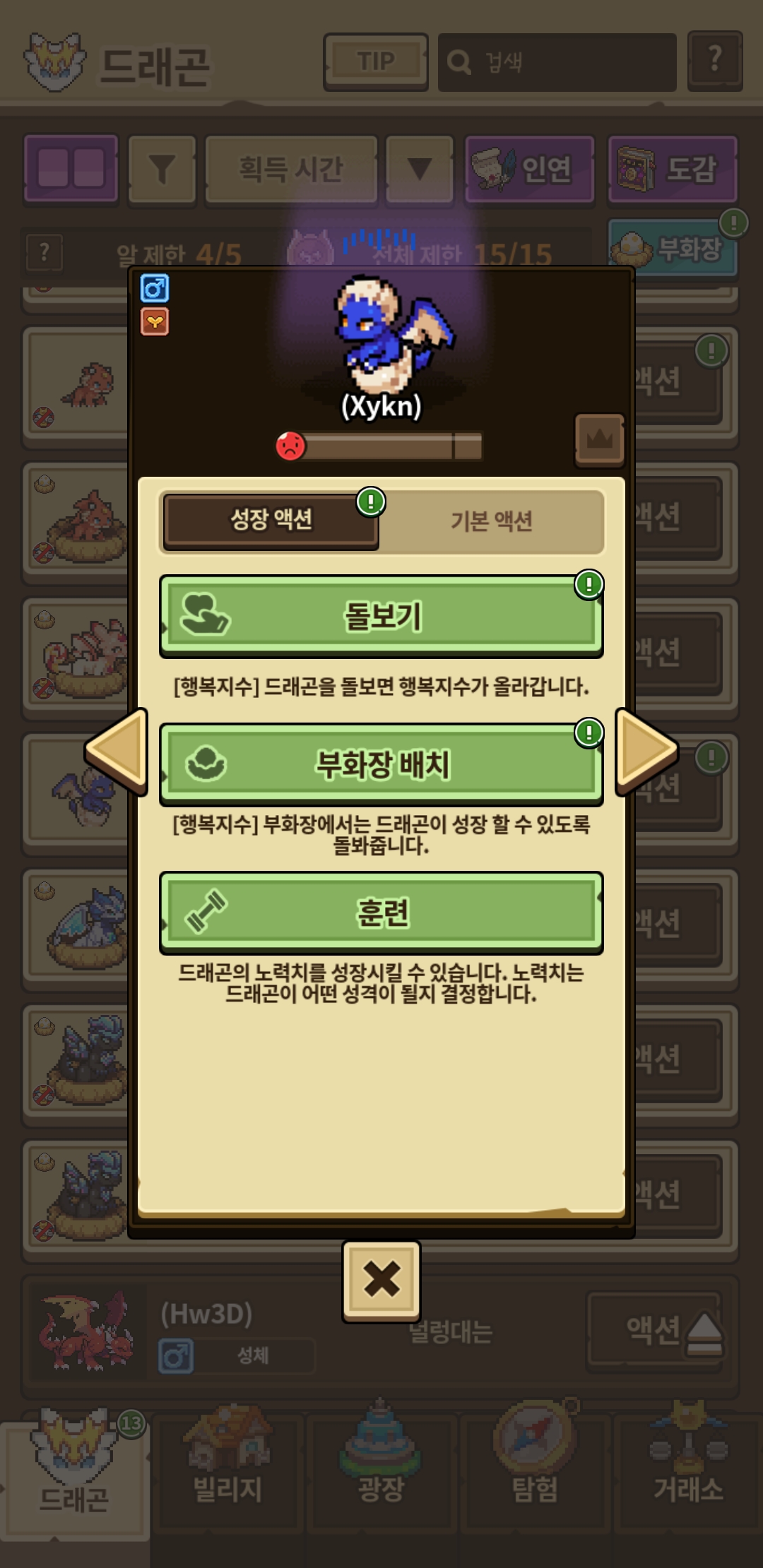The image size is (763, 1568).
Task: Switch to the 기본 액션 tab
Action: 492,521
